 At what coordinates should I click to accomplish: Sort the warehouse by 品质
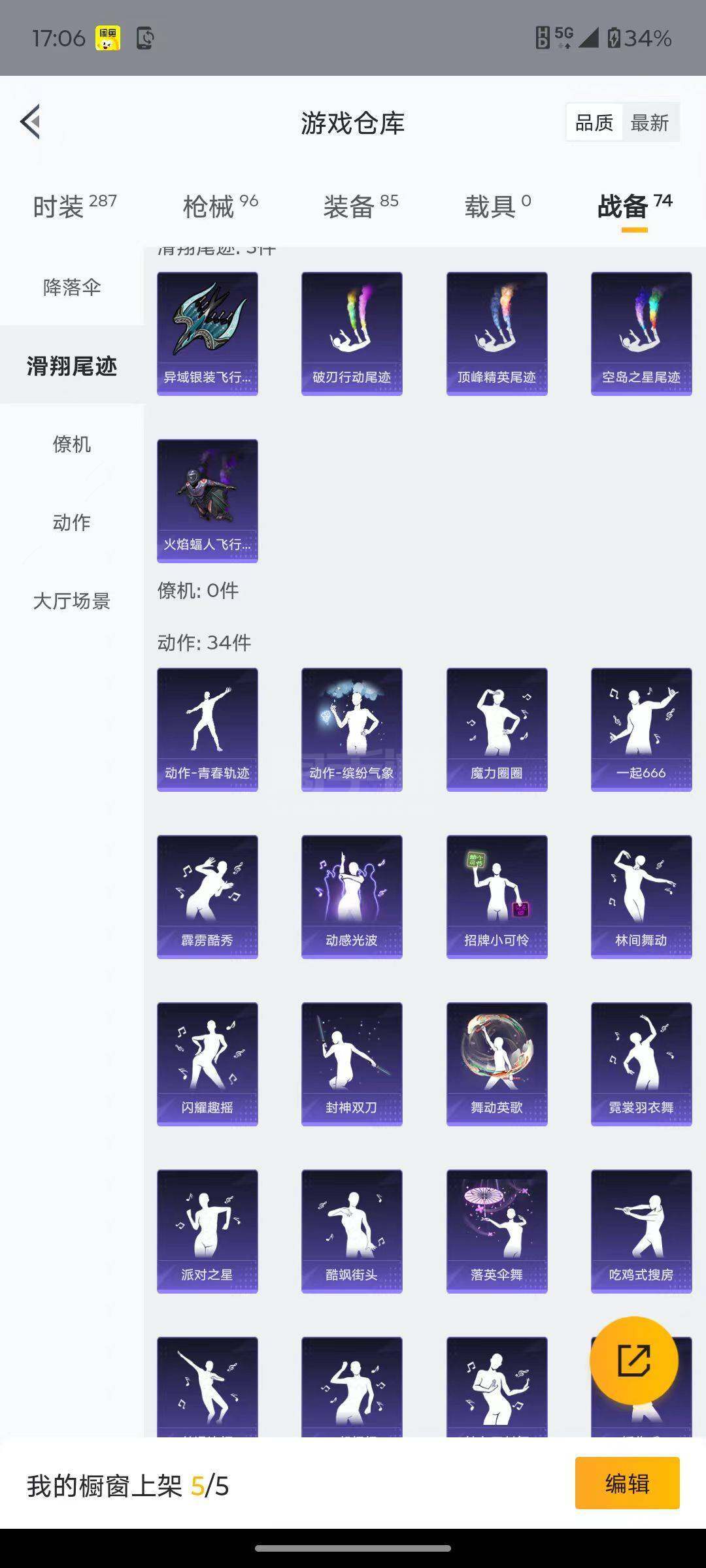[594, 122]
